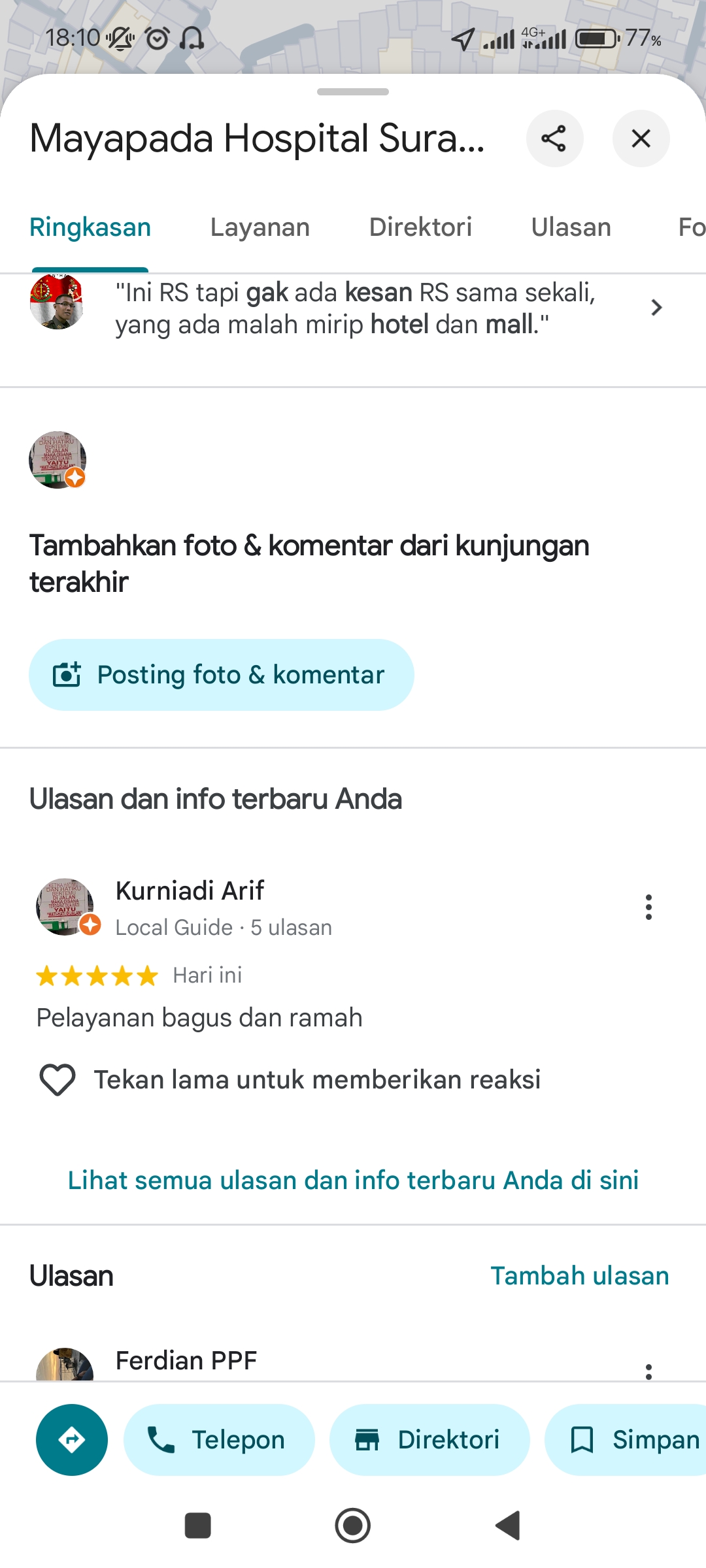Open Kurniadi Arif's profile from the review
706x1568 pixels.
(x=190, y=890)
